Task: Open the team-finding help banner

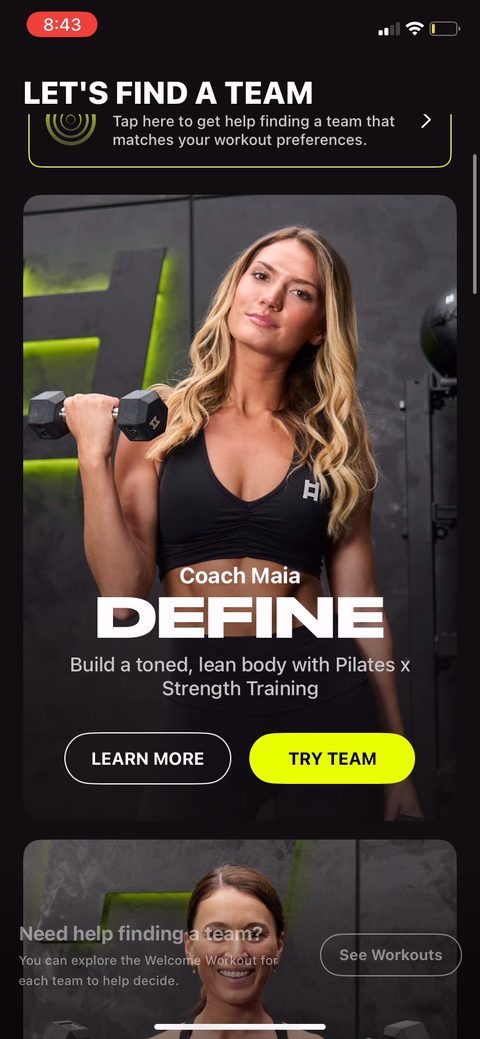Action: tap(240, 139)
